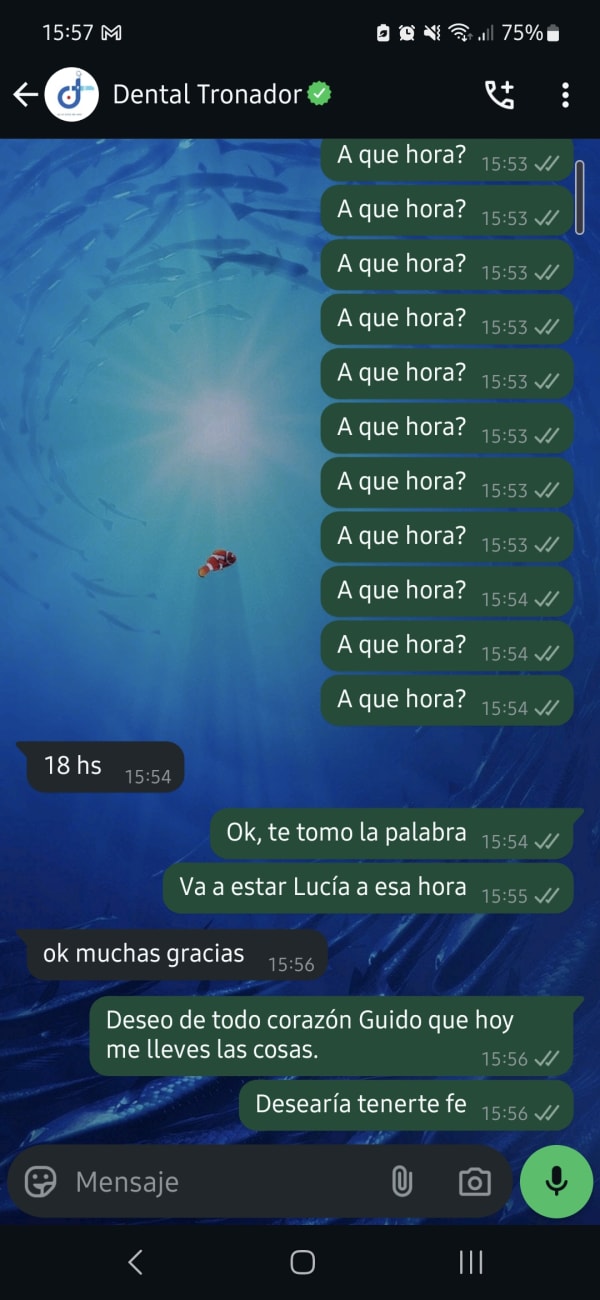Screen dimensions: 600x1300
Task: Focus the Mensaje text field
Action: [x=220, y=1182]
